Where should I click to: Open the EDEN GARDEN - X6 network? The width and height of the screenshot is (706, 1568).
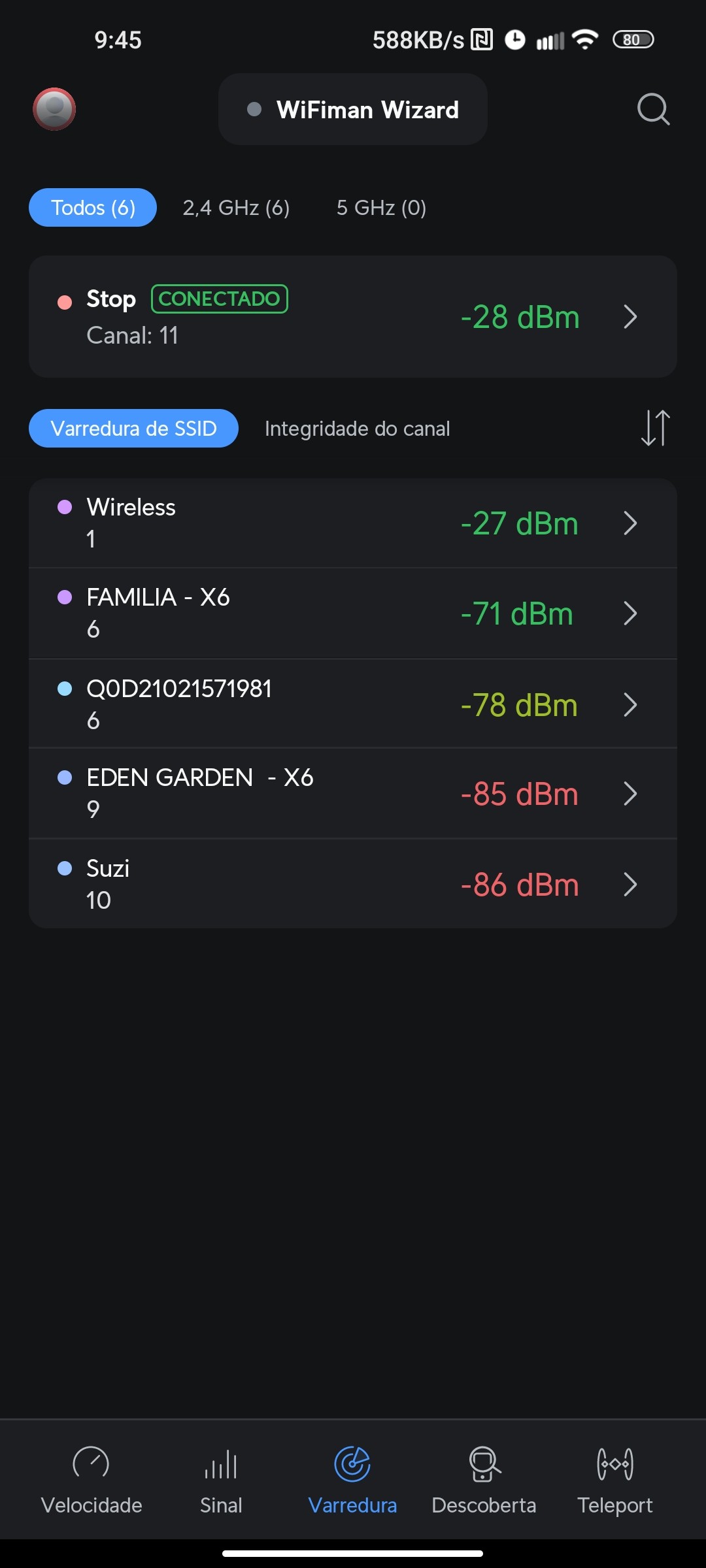(x=353, y=794)
